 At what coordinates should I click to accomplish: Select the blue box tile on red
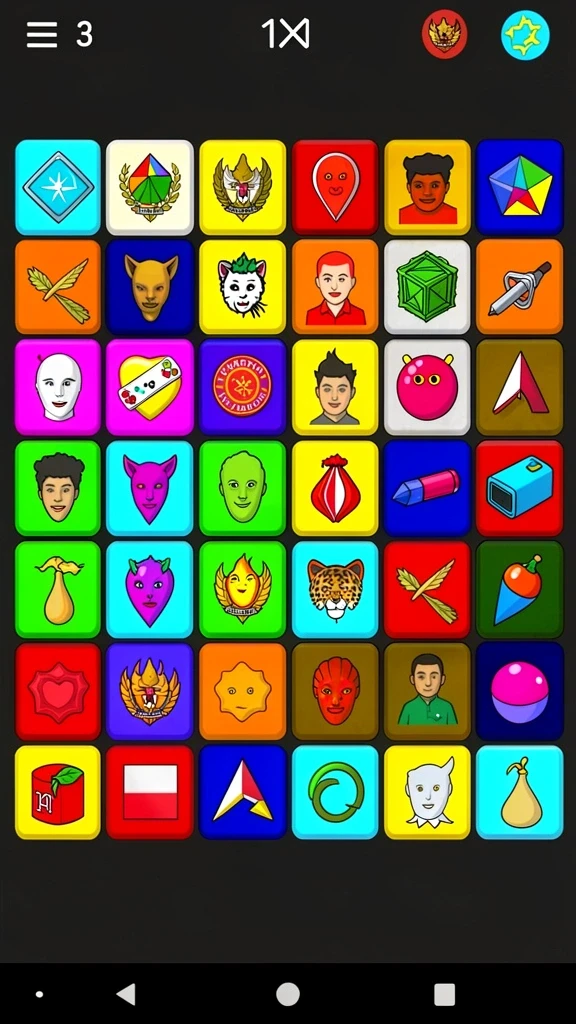[520, 488]
